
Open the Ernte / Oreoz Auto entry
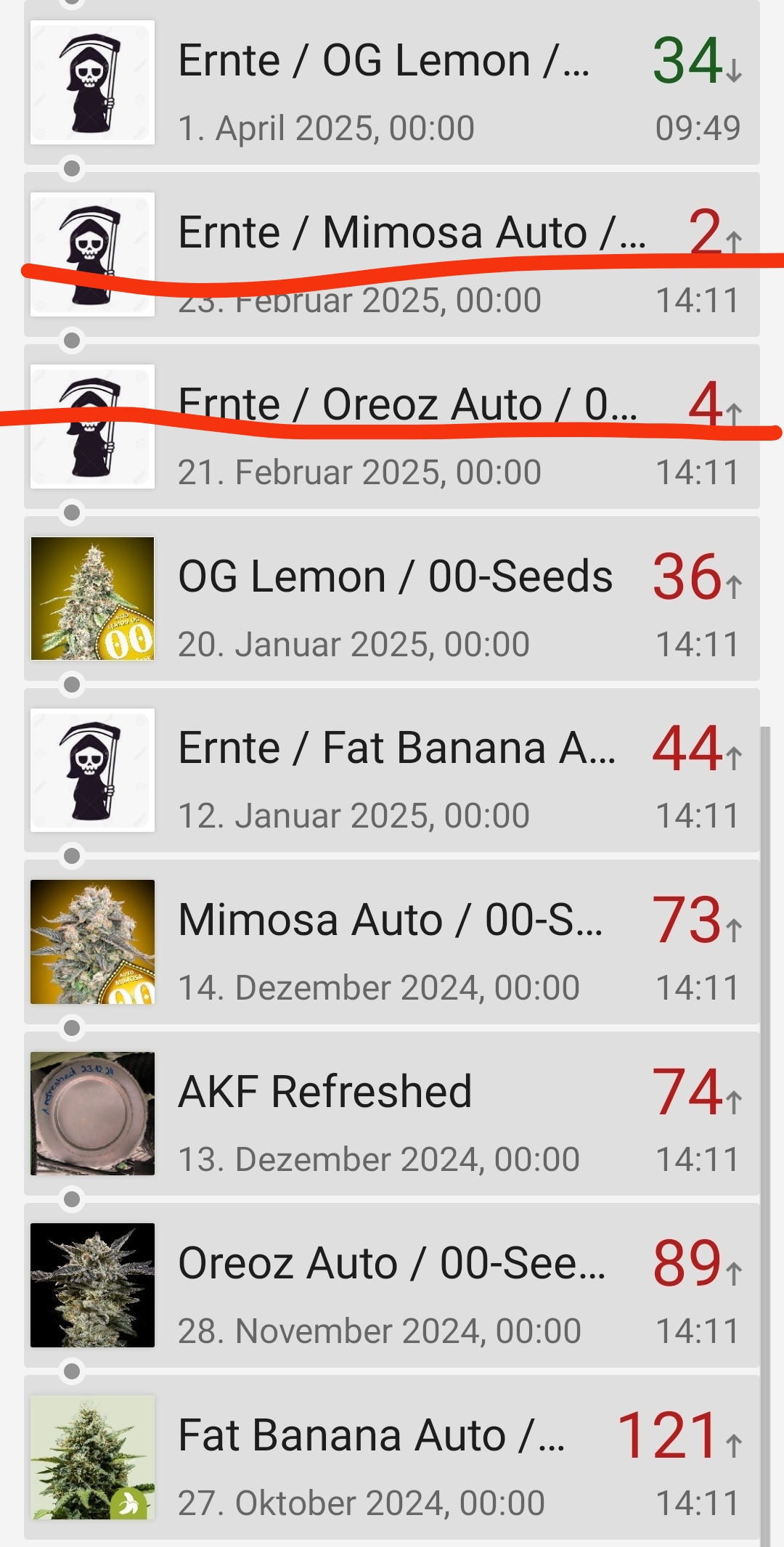click(392, 427)
